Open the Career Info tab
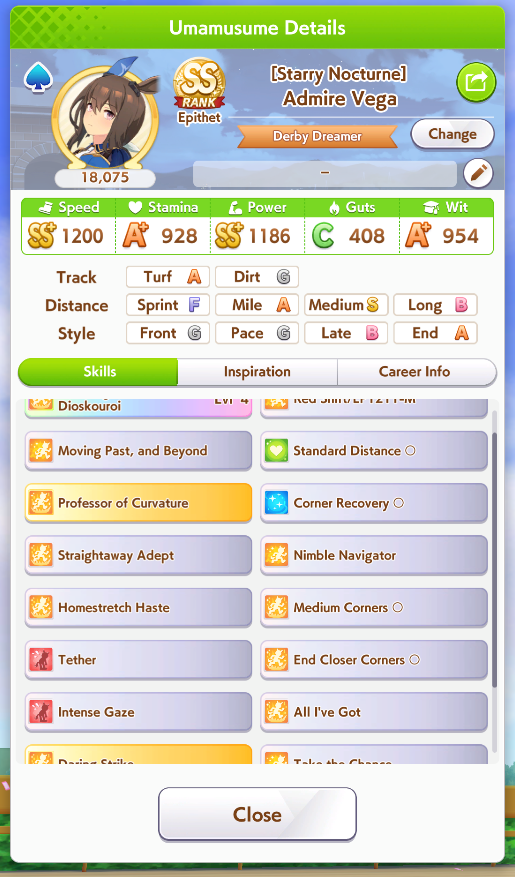 coord(415,372)
